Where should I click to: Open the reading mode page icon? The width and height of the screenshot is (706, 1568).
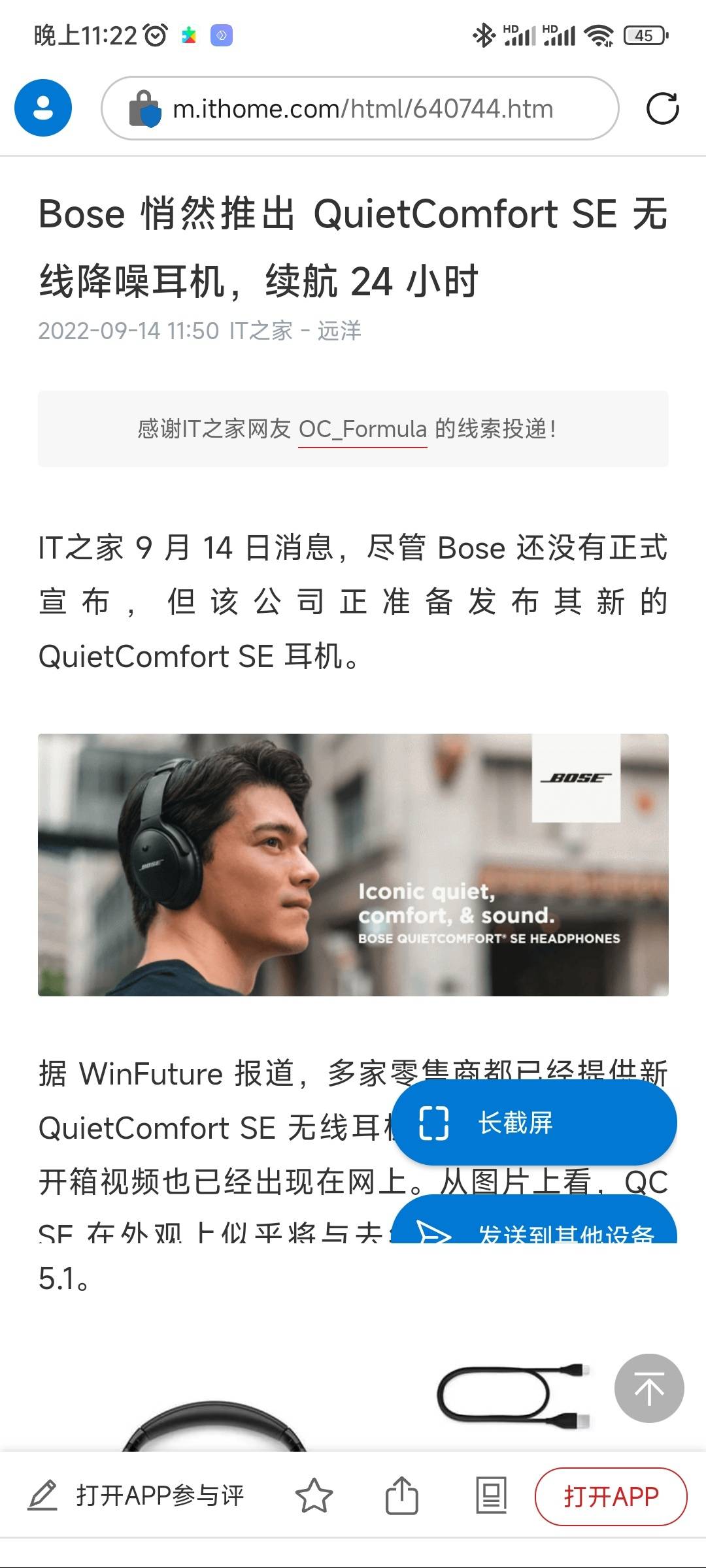(x=491, y=1495)
